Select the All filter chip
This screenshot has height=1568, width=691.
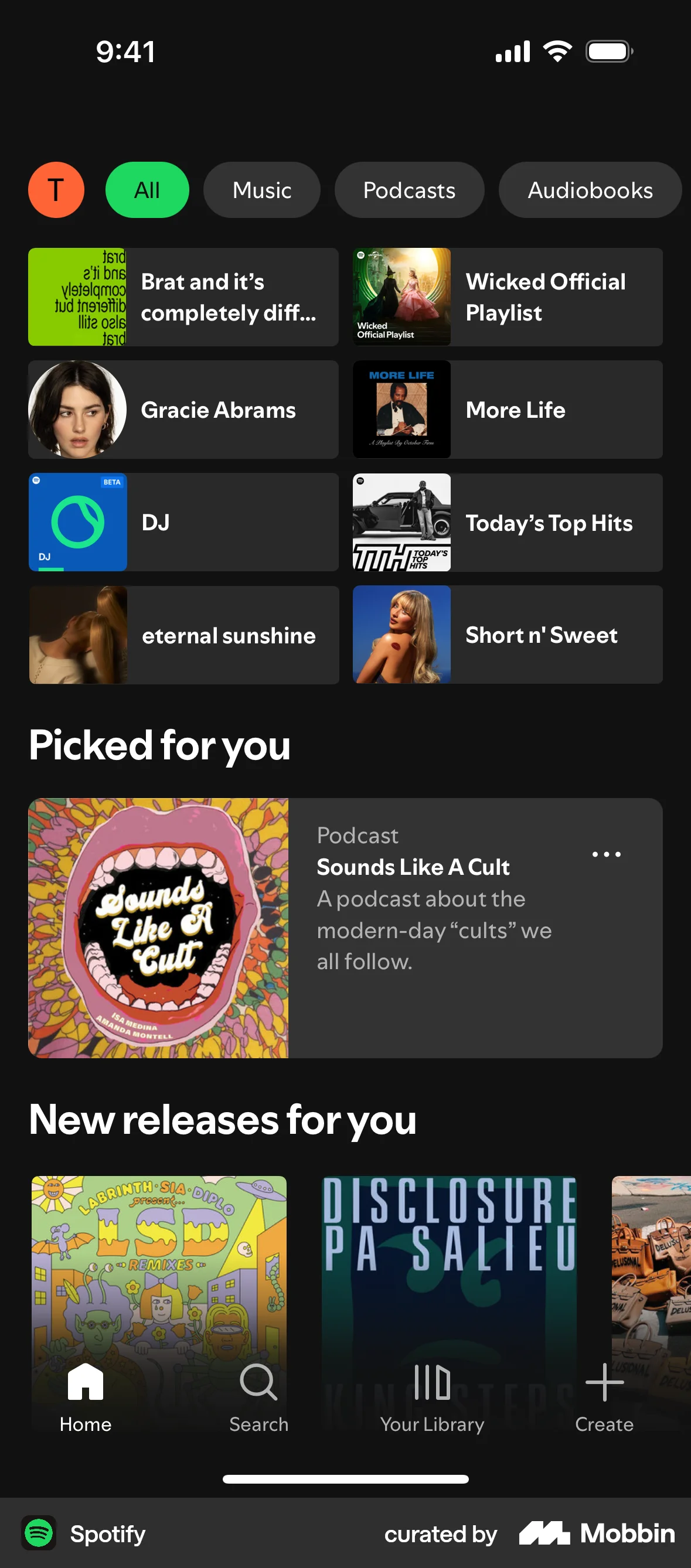(147, 189)
